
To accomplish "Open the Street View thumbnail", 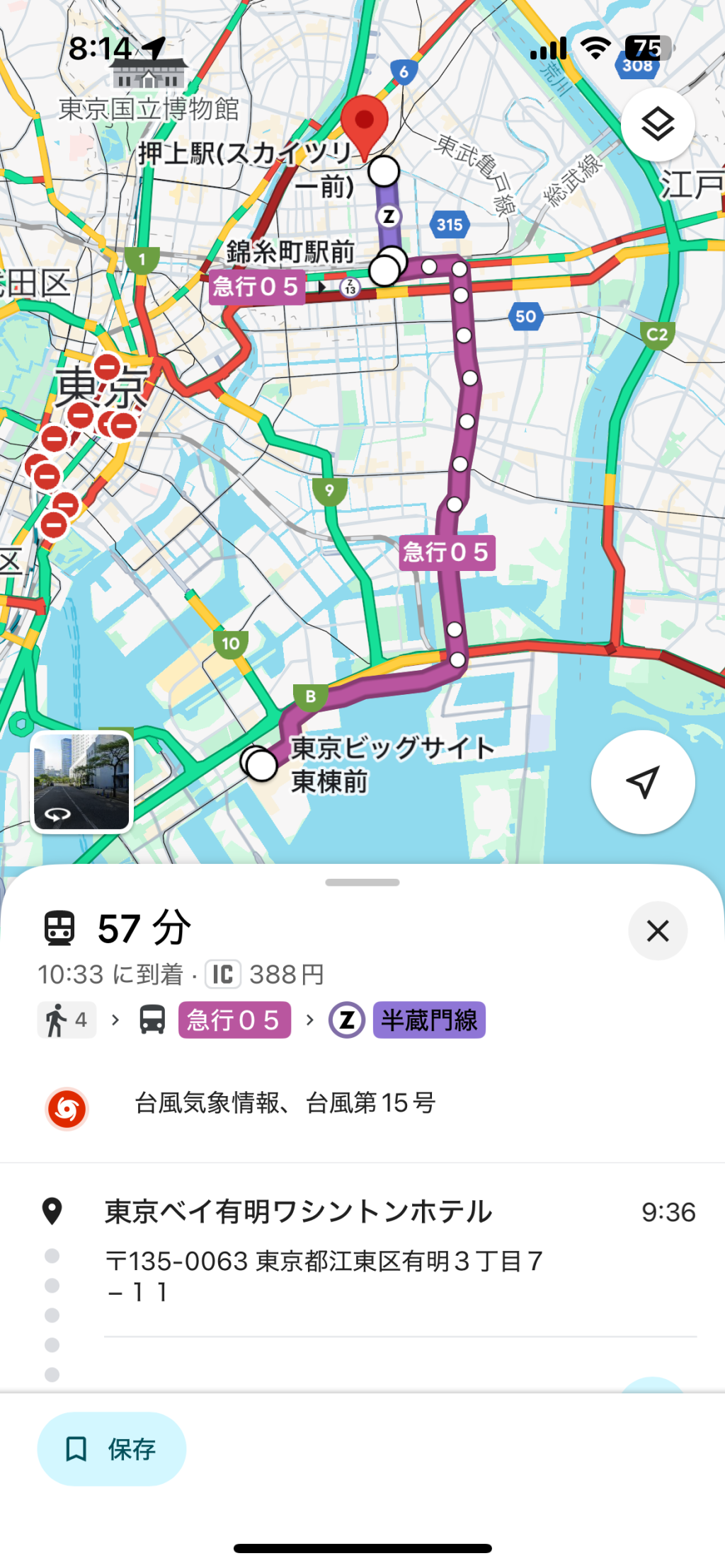I will pyautogui.click(x=81, y=780).
